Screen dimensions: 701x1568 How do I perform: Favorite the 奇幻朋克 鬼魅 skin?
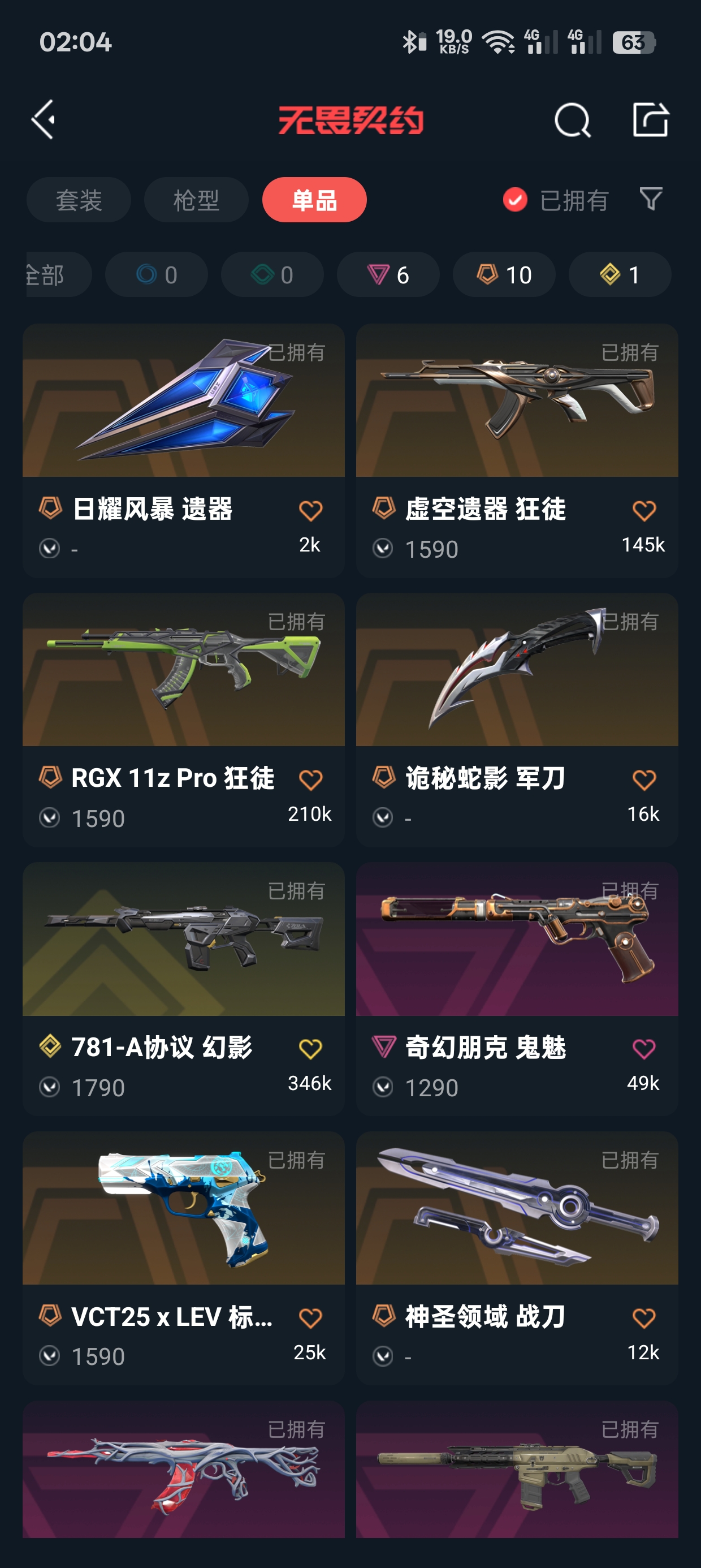[644, 1049]
